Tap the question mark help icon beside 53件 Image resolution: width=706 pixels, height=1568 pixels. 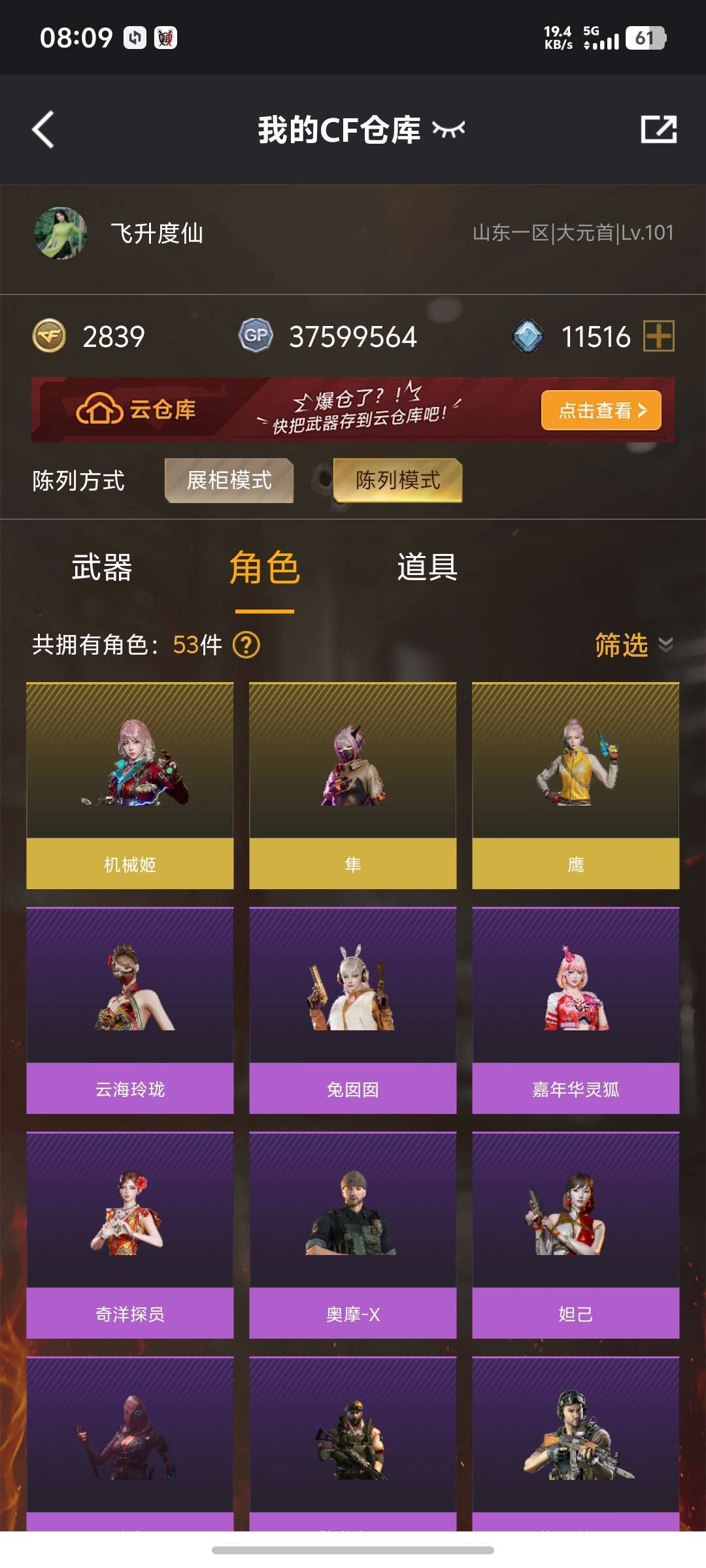point(246,645)
